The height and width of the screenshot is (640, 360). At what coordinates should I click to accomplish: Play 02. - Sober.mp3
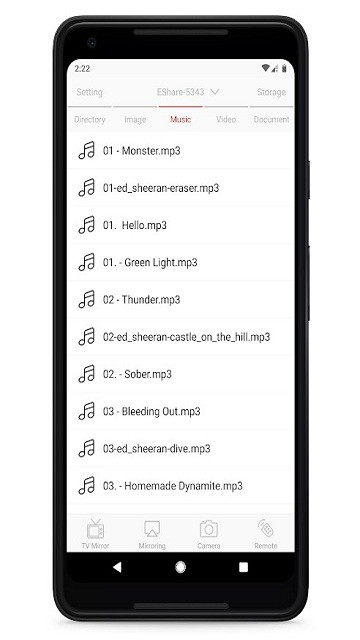180,374
